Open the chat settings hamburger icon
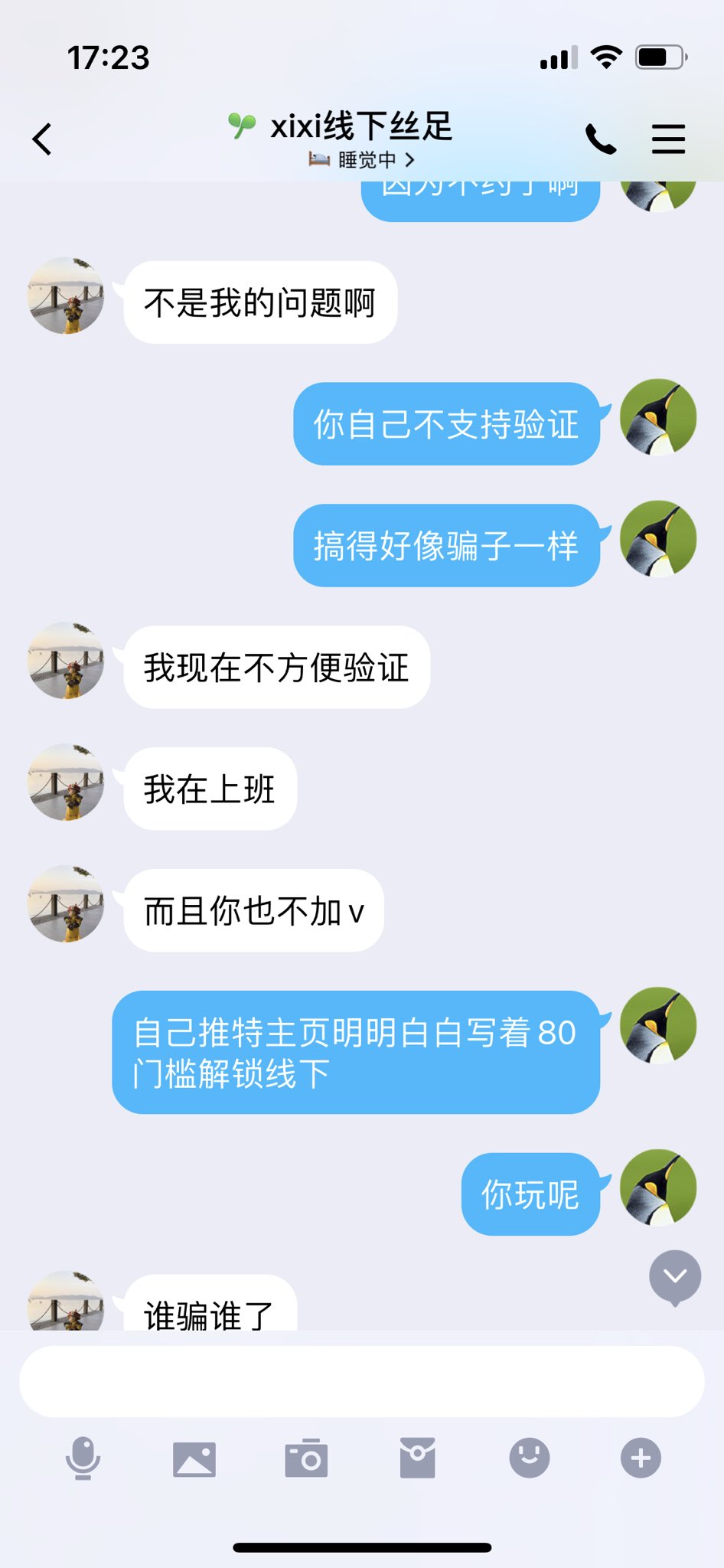The height and width of the screenshot is (1568, 724). click(x=668, y=138)
